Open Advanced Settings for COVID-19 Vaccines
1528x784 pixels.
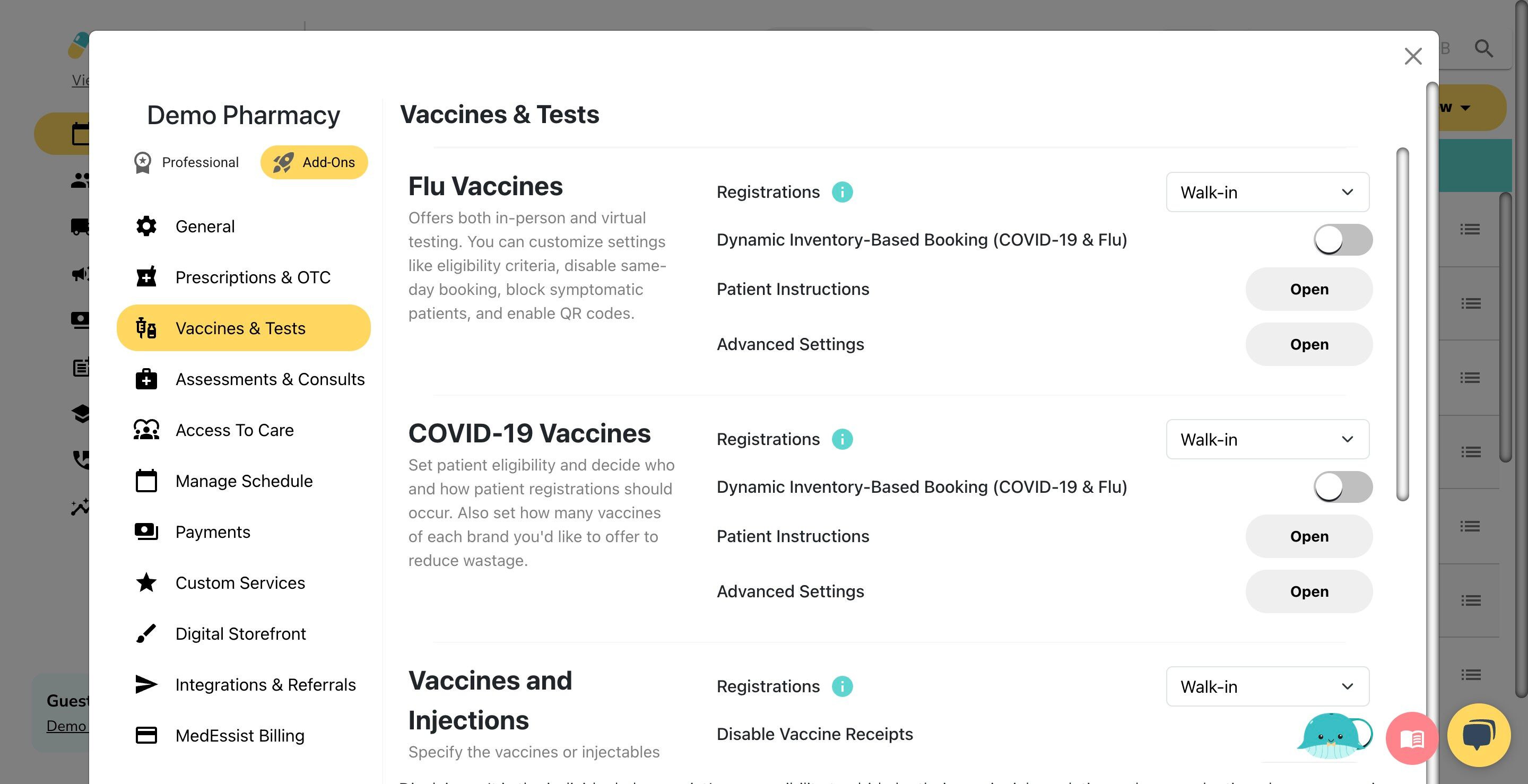coord(1308,591)
